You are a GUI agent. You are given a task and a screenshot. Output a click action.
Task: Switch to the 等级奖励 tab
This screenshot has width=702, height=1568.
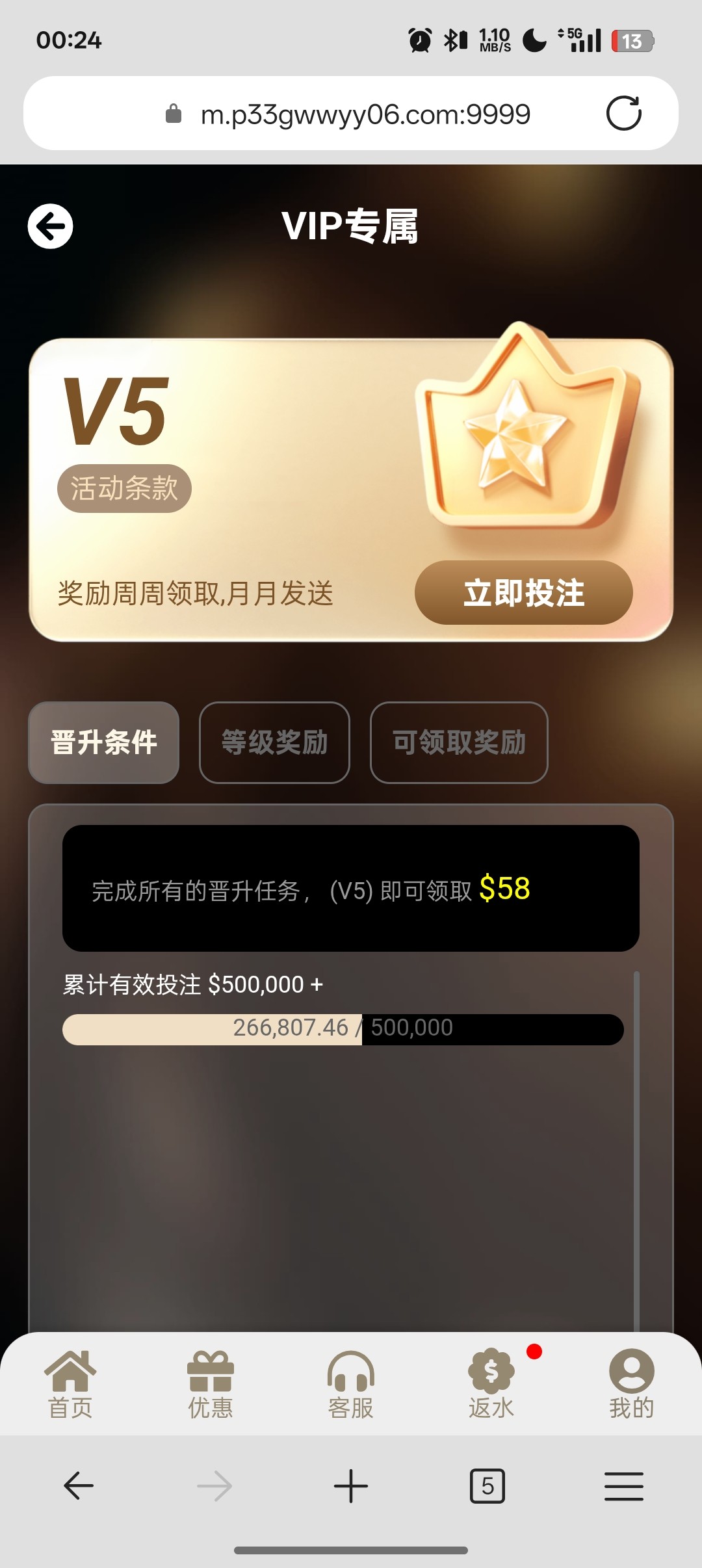[x=274, y=742]
